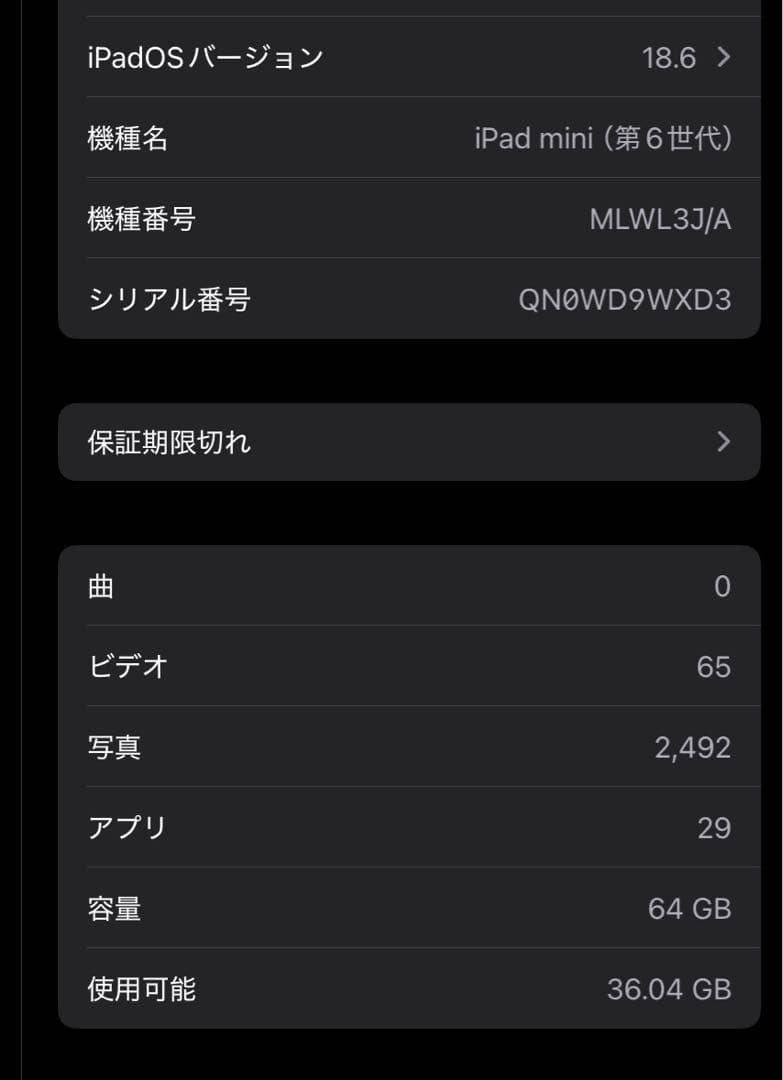Viewport: 783px width, 1080px height.
Task: Tap the photo count 2,492
Action: [x=694, y=747]
